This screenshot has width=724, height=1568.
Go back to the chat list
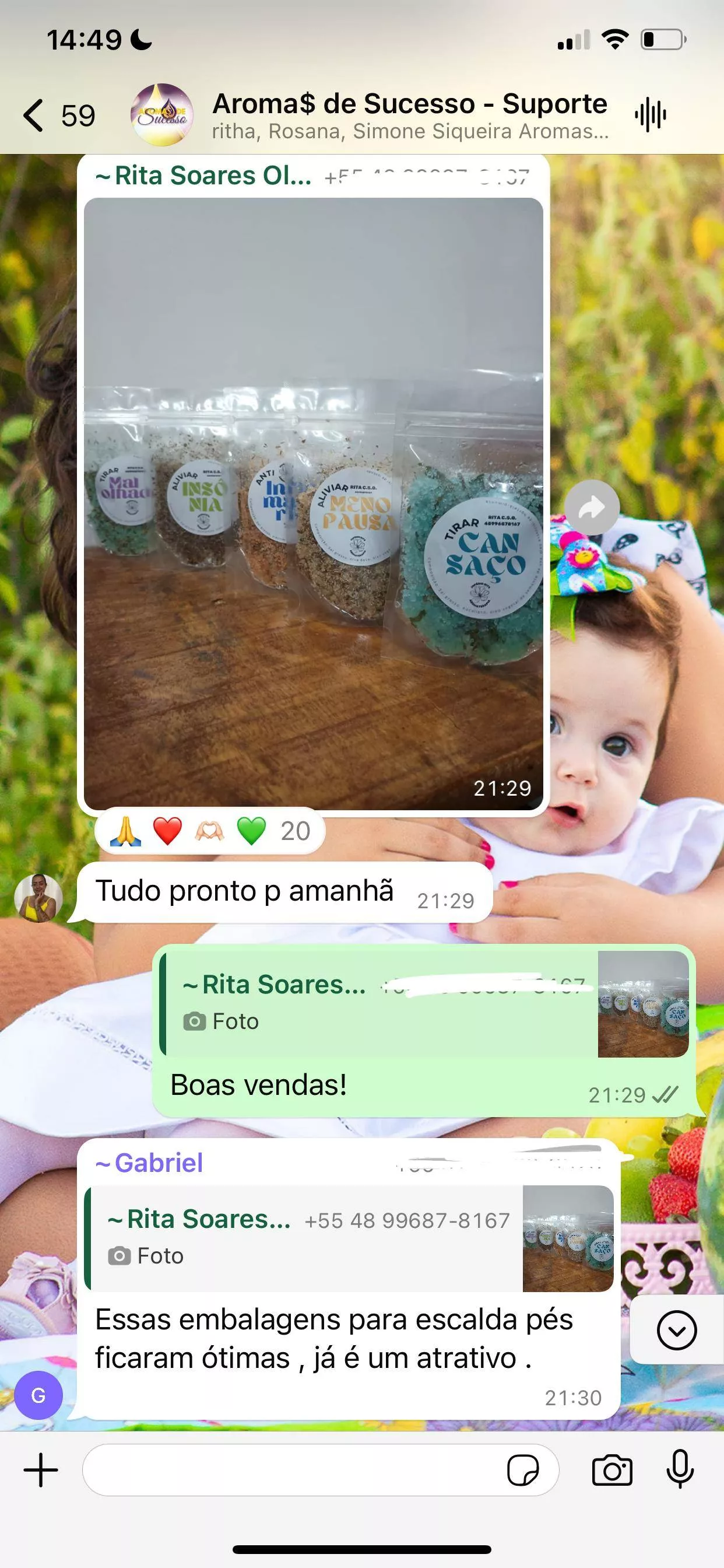coord(34,115)
